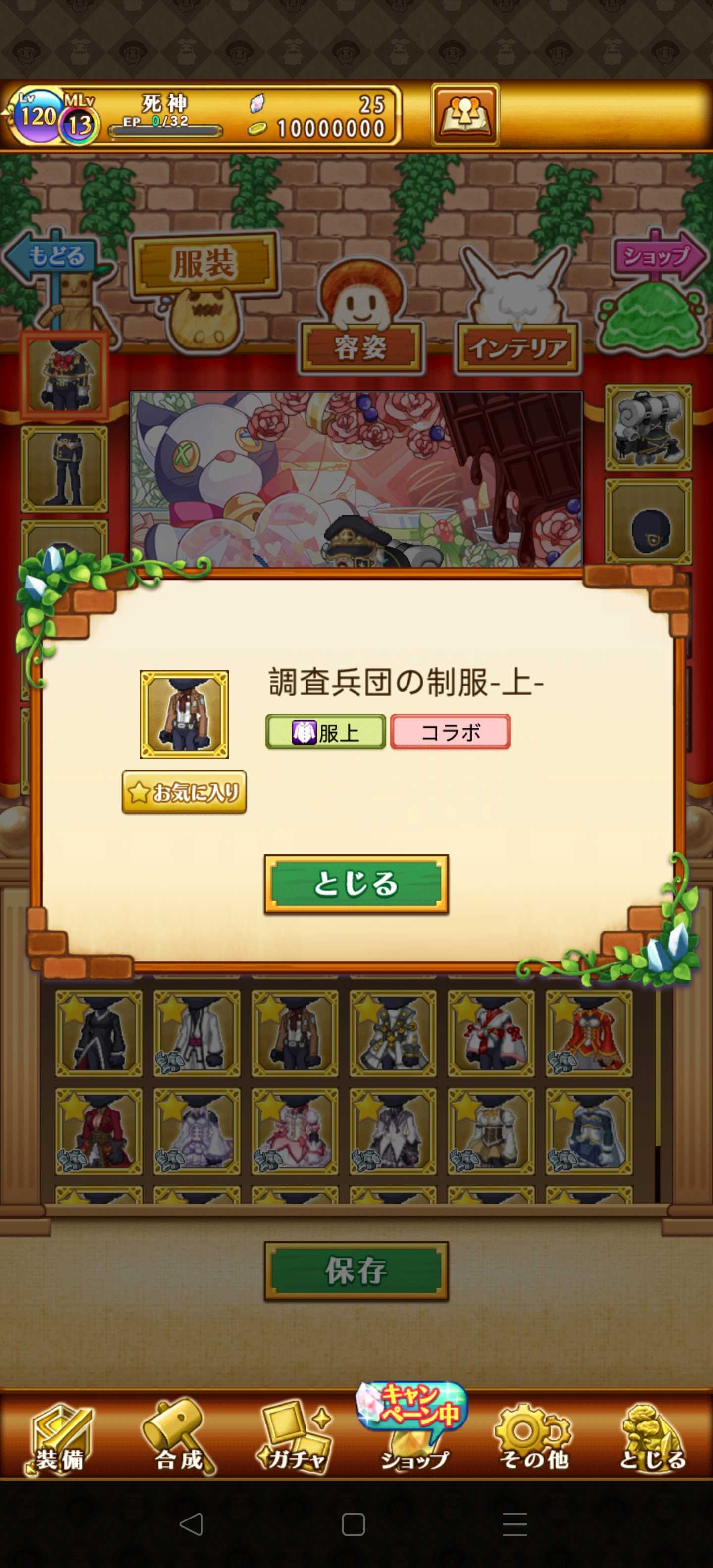Go back with the もどる sign
713x1568 pixels.
pyautogui.click(x=56, y=257)
